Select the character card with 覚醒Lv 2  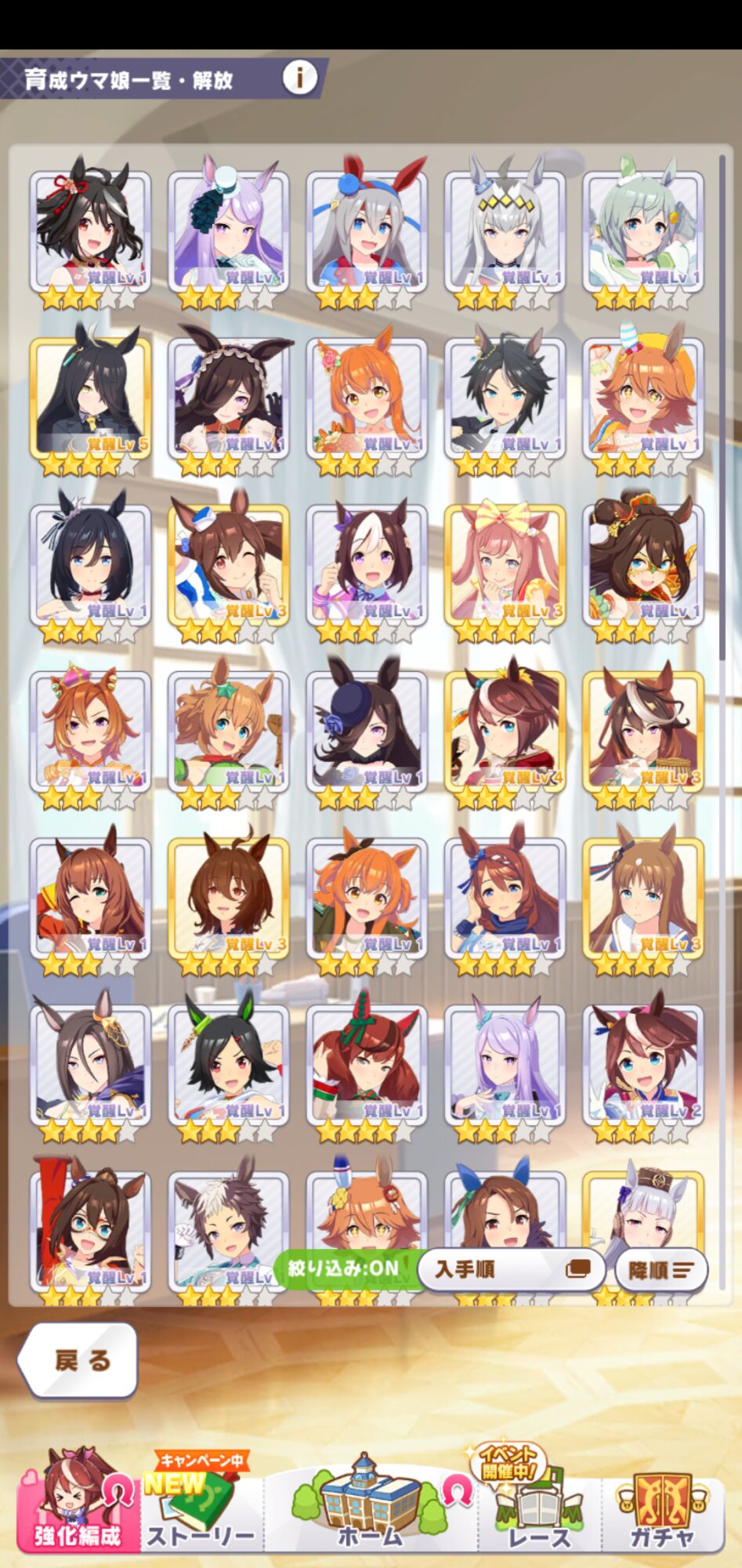tap(642, 1064)
